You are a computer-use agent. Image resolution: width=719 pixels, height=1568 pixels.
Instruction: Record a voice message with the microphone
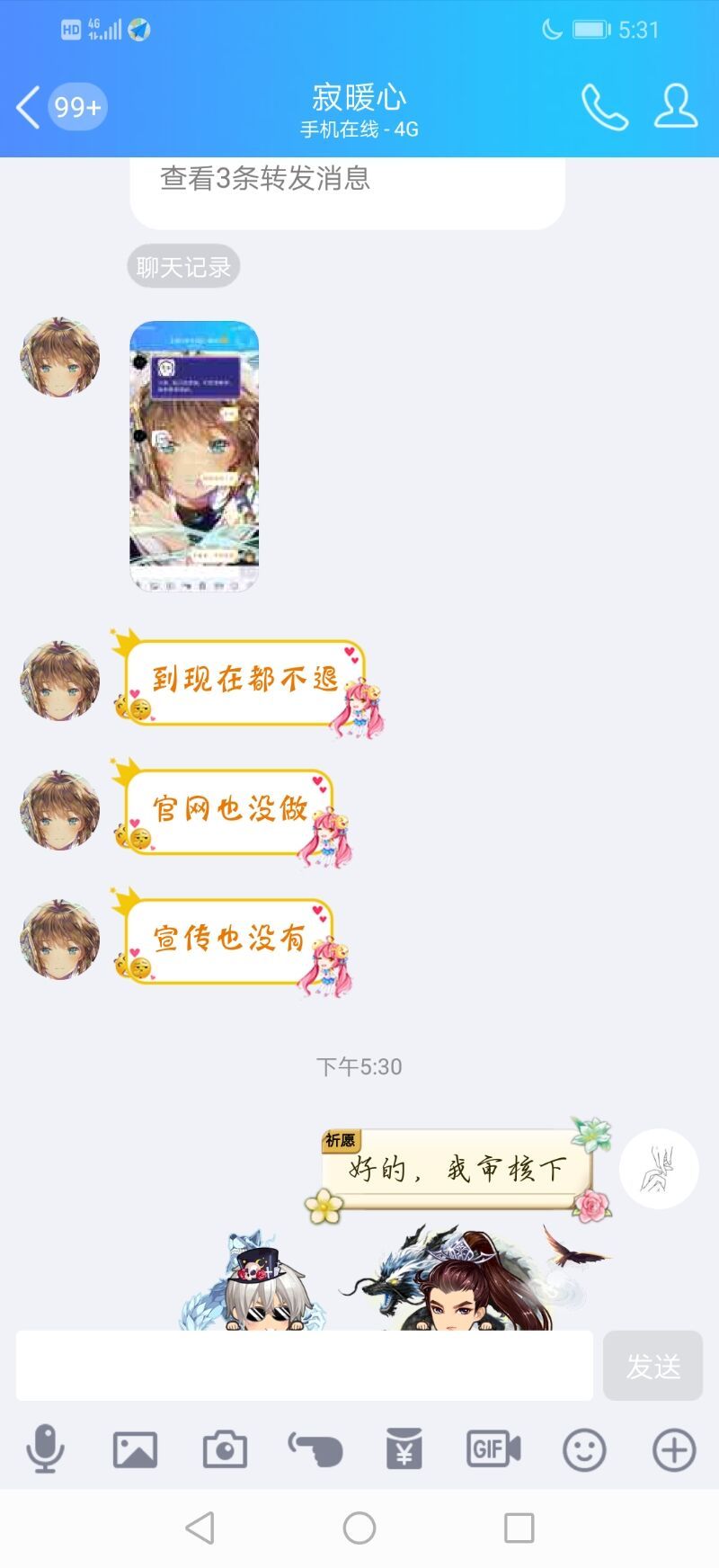45,1449
